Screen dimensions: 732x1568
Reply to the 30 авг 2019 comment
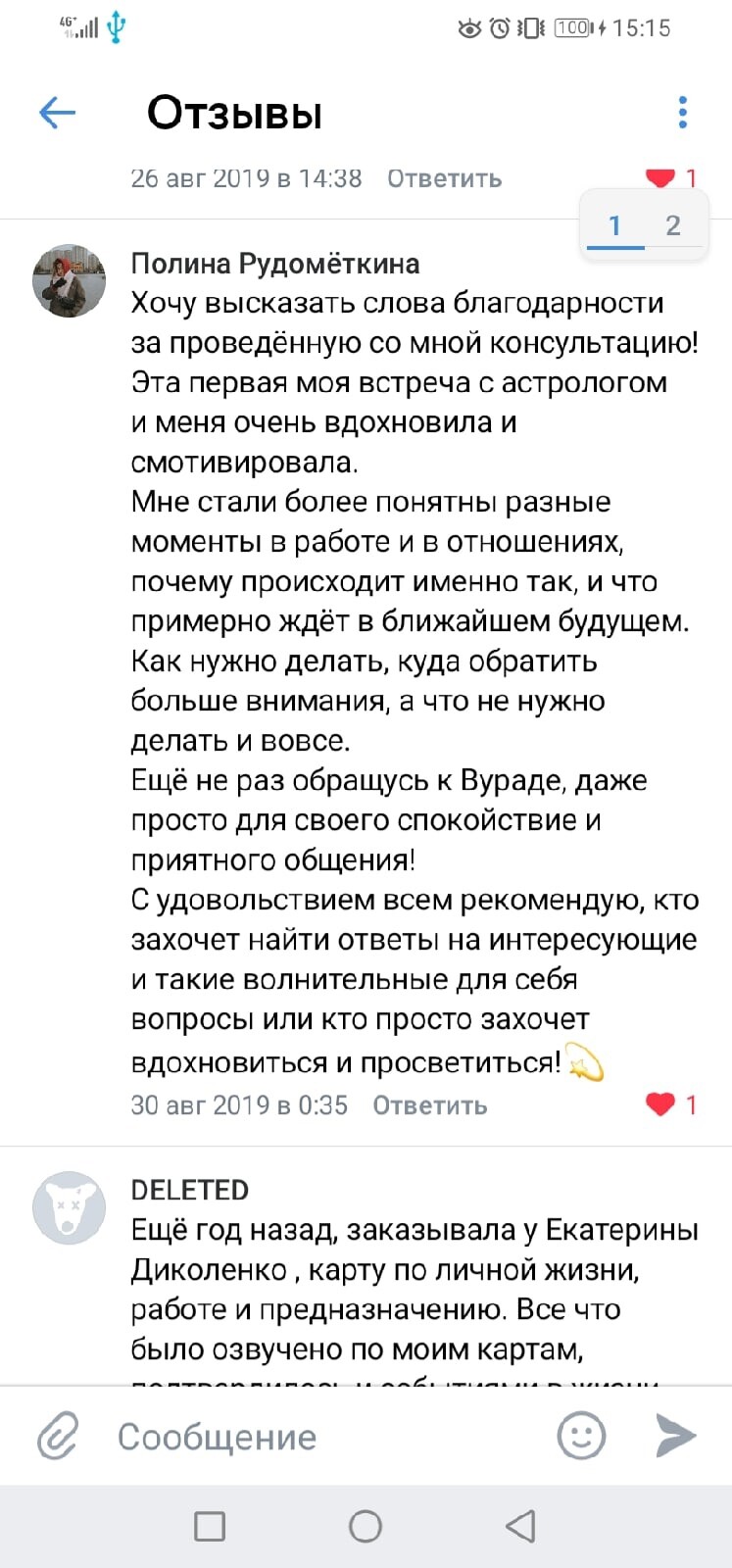[429, 1105]
